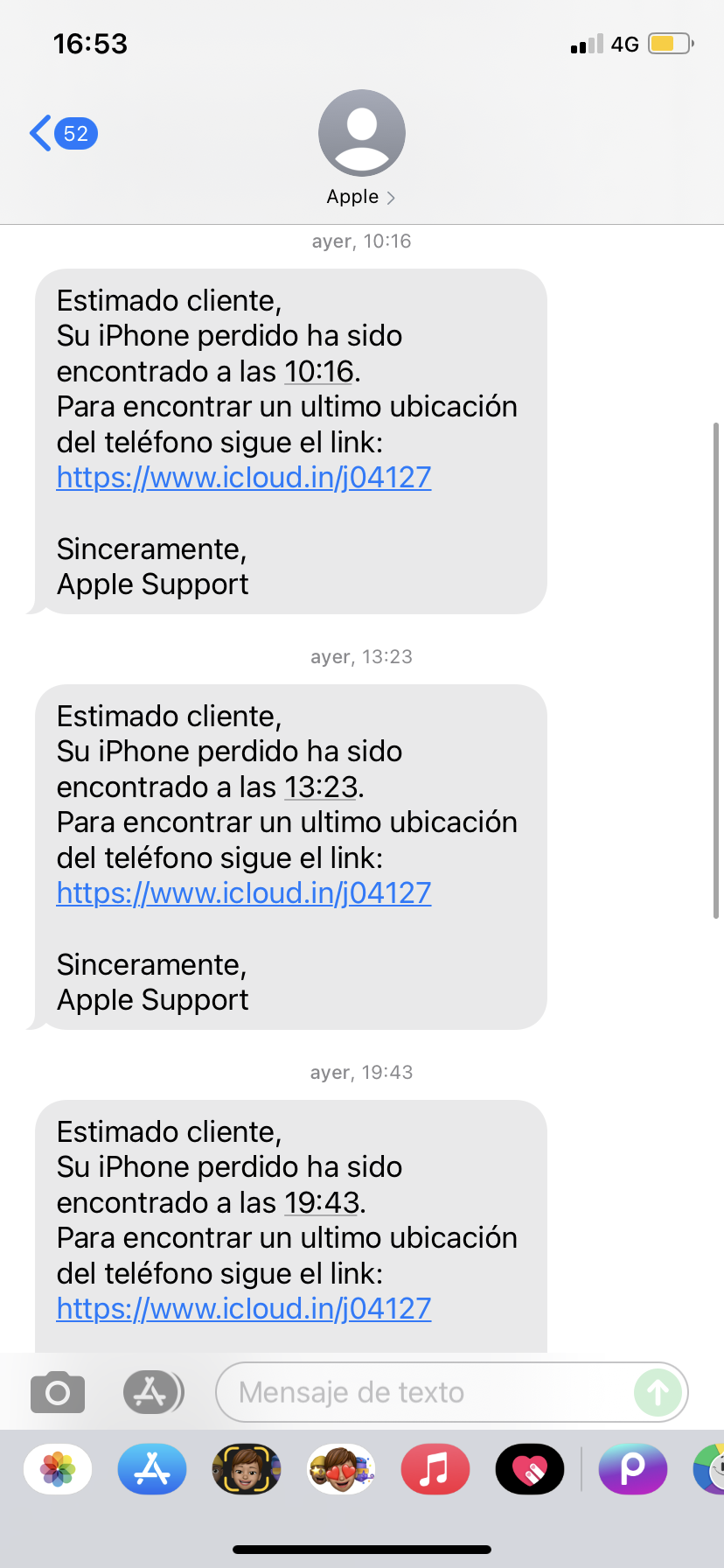Open Memoji stickers with heart eyes

click(x=341, y=1469)
